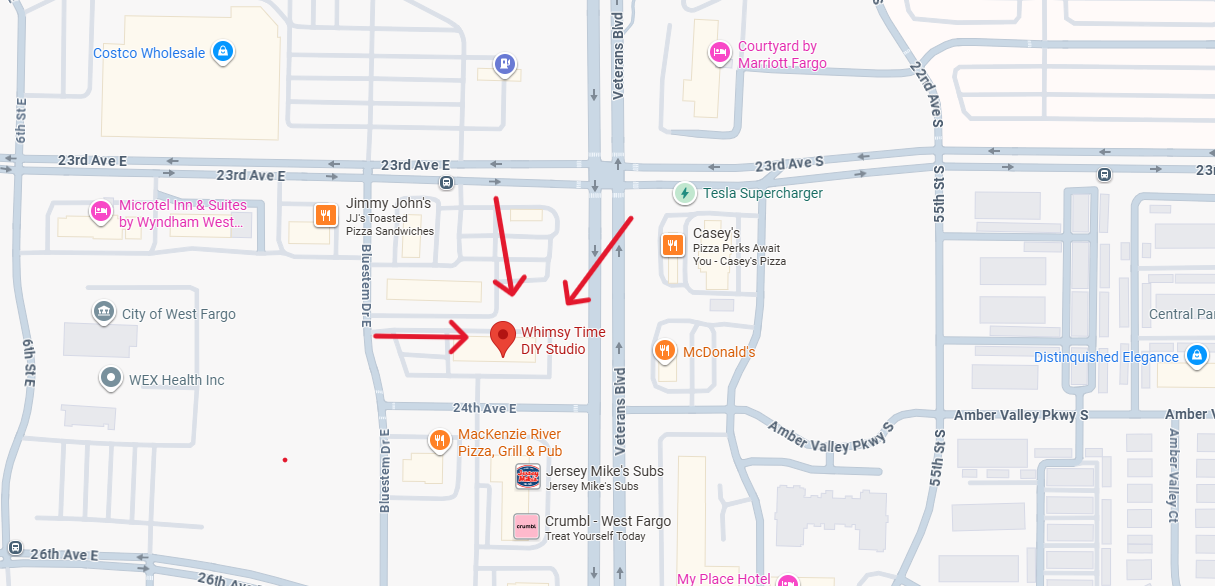The width and height of the screenshot is (1215, 586).
Task: Open MacKenzie River Pizza, Grill & Pub pin
Action: tap(439, 440)
